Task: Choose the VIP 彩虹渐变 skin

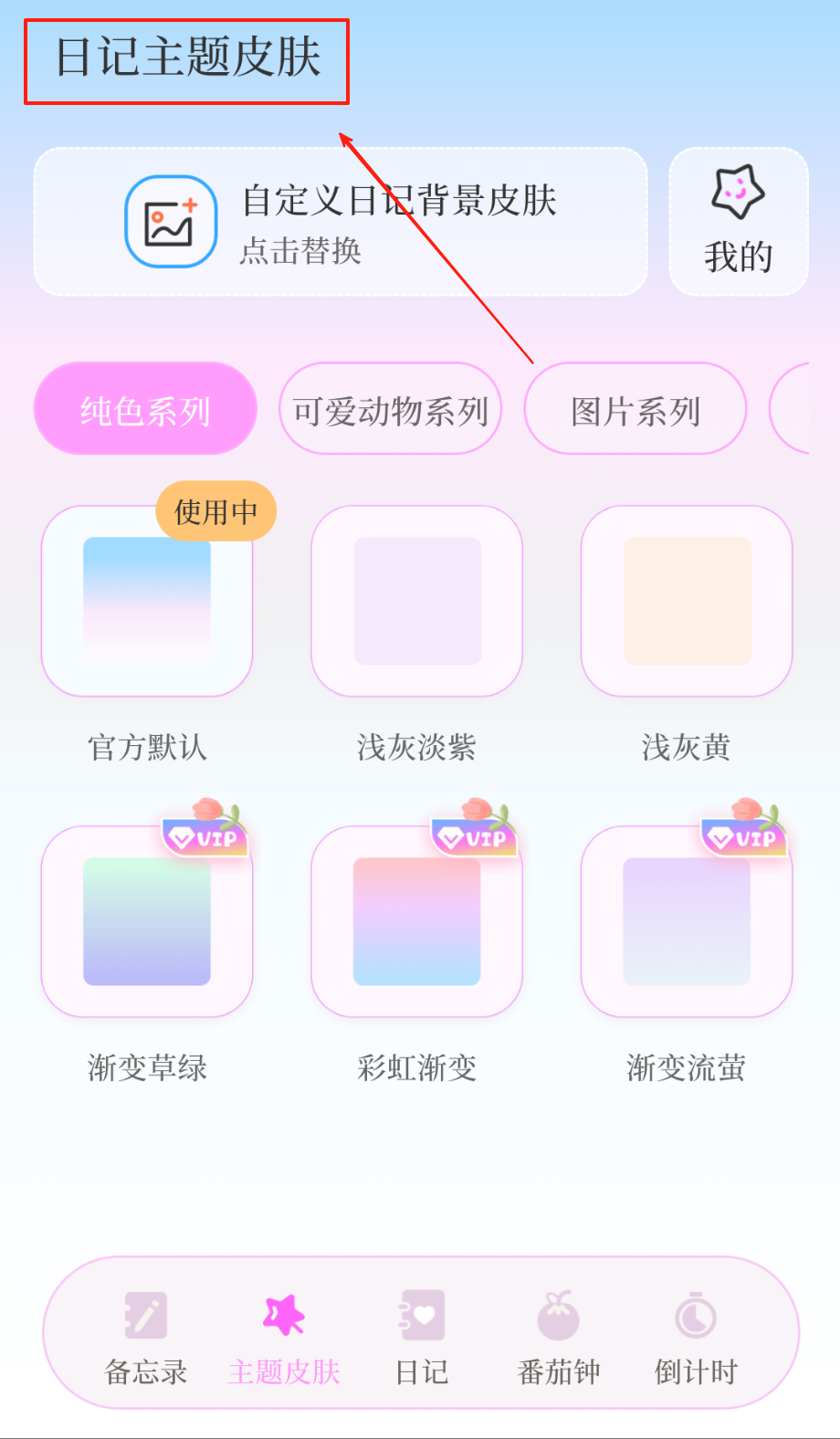Action: pos(416,921)
